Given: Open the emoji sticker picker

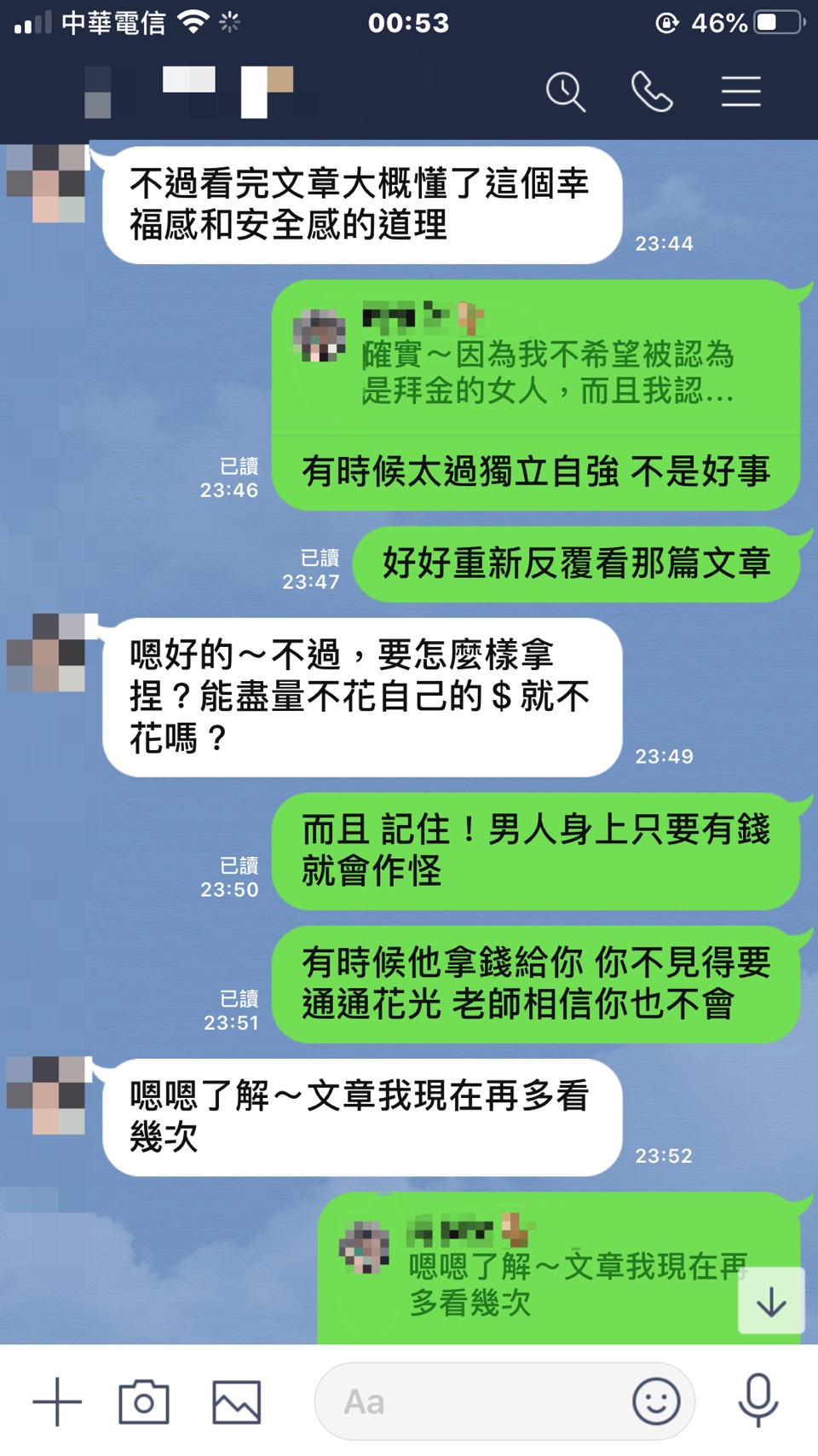Looking at the screenshot, I should click(656, 1401).
